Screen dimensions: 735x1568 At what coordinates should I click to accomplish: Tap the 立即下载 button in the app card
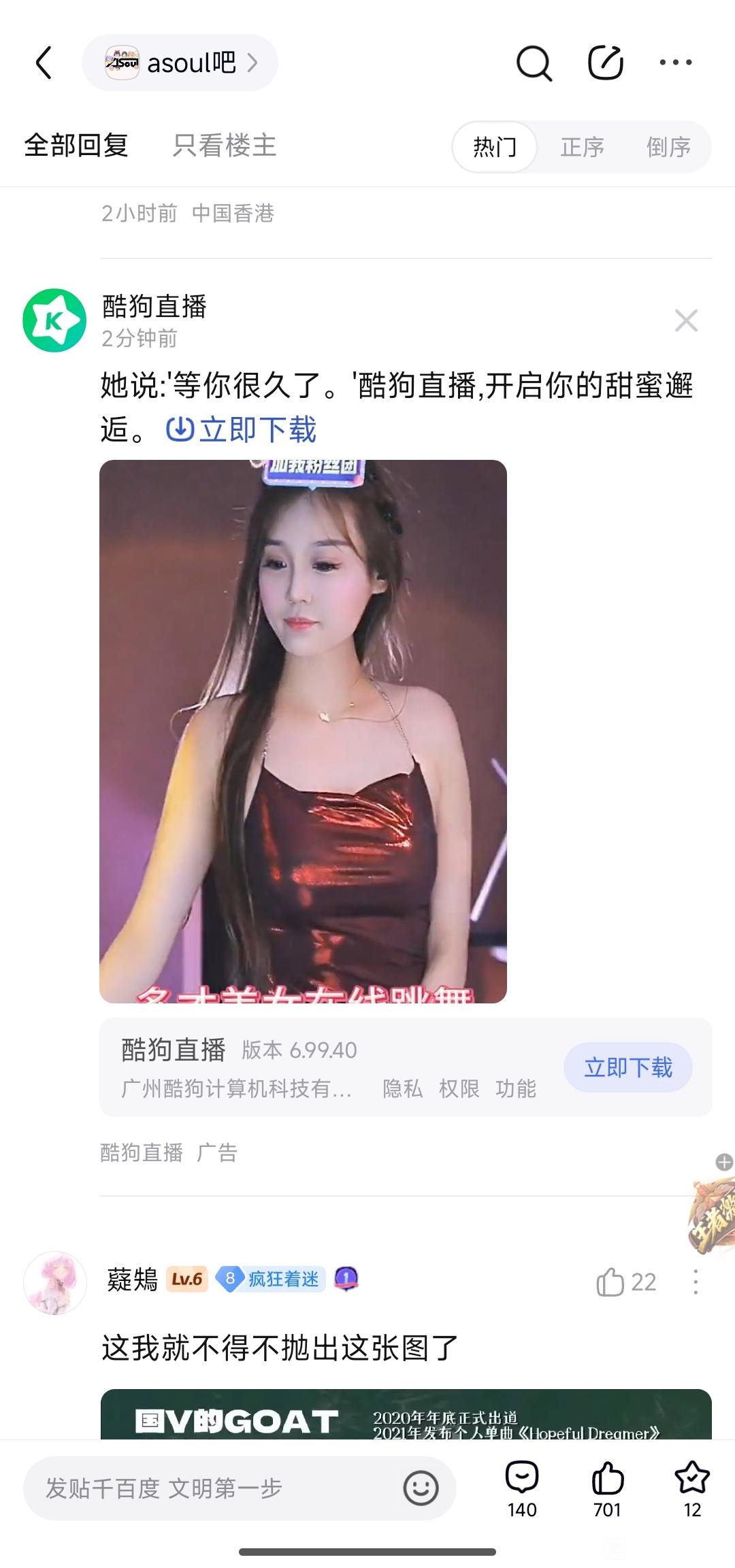click(627, 1067)
